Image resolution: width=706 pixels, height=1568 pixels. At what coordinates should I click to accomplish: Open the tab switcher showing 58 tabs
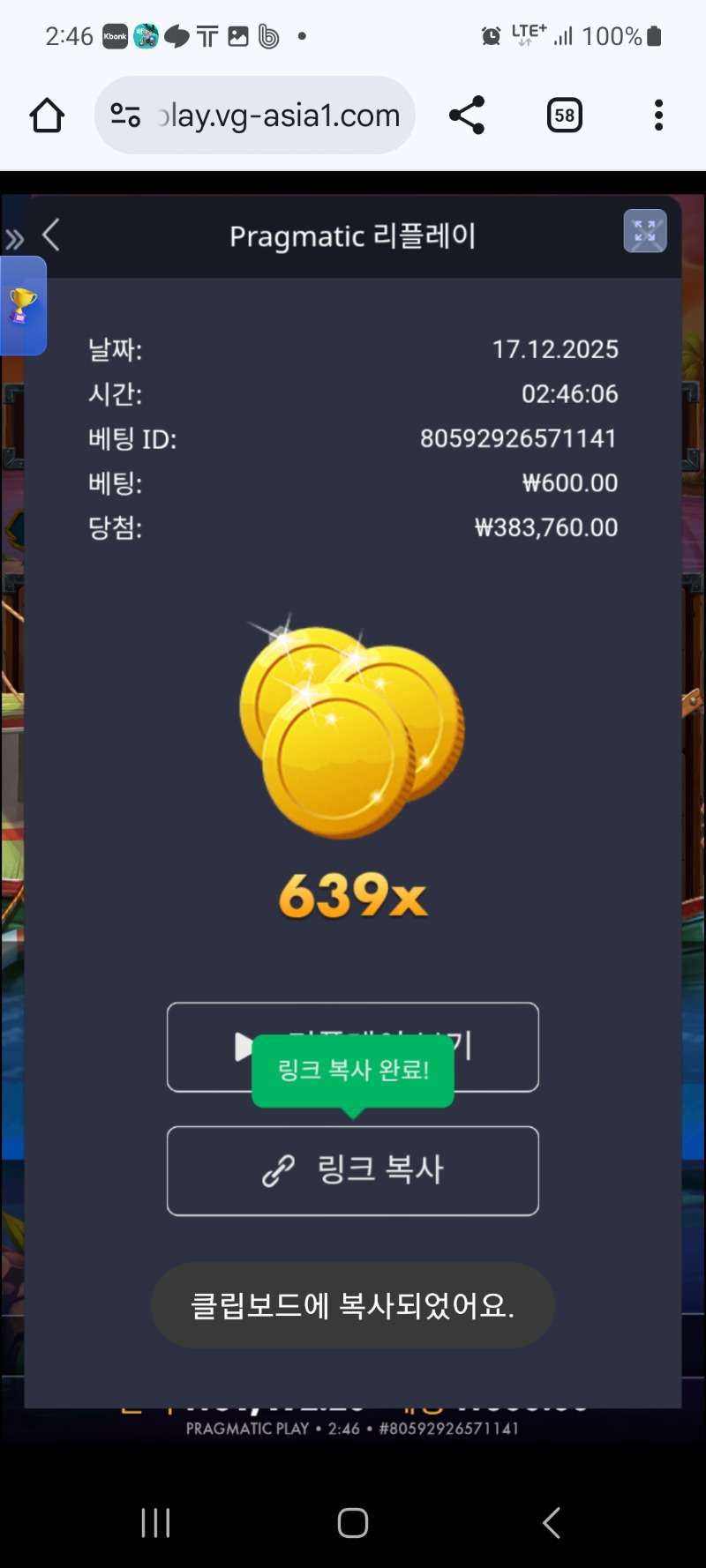click(565, 116)
